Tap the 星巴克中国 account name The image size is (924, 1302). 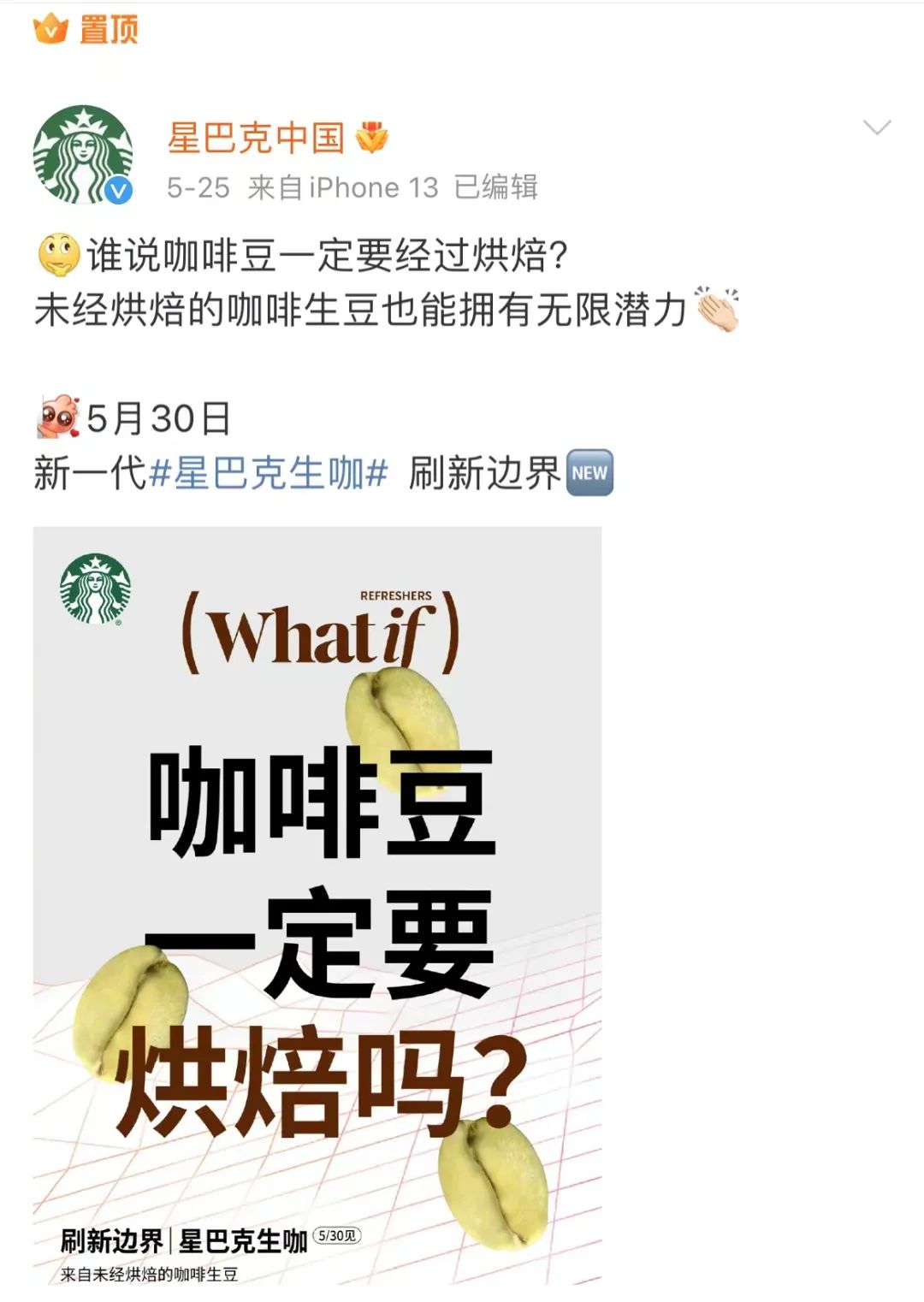click(256, 139)
